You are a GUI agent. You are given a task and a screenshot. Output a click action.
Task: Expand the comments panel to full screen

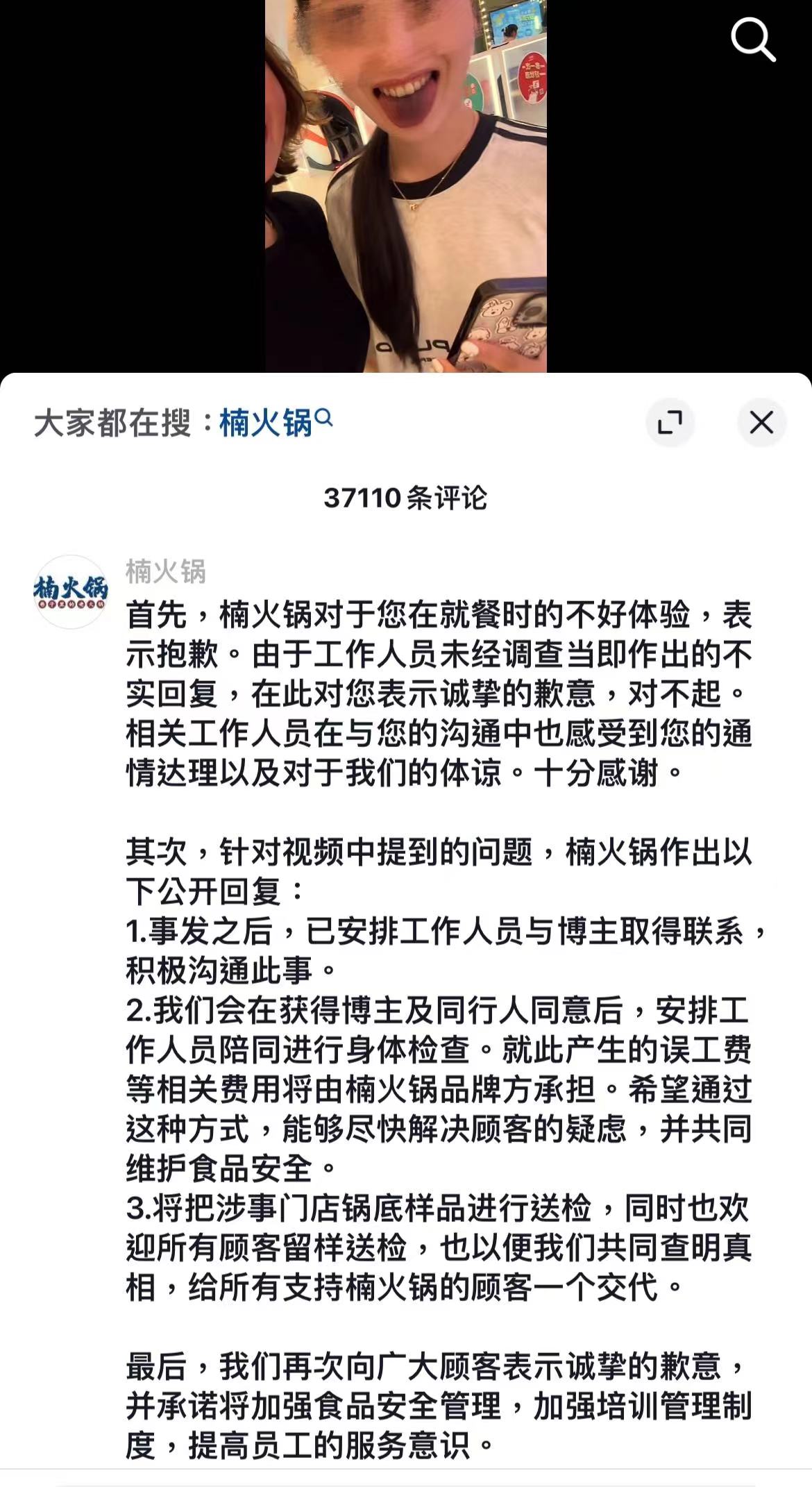[670, 422]
